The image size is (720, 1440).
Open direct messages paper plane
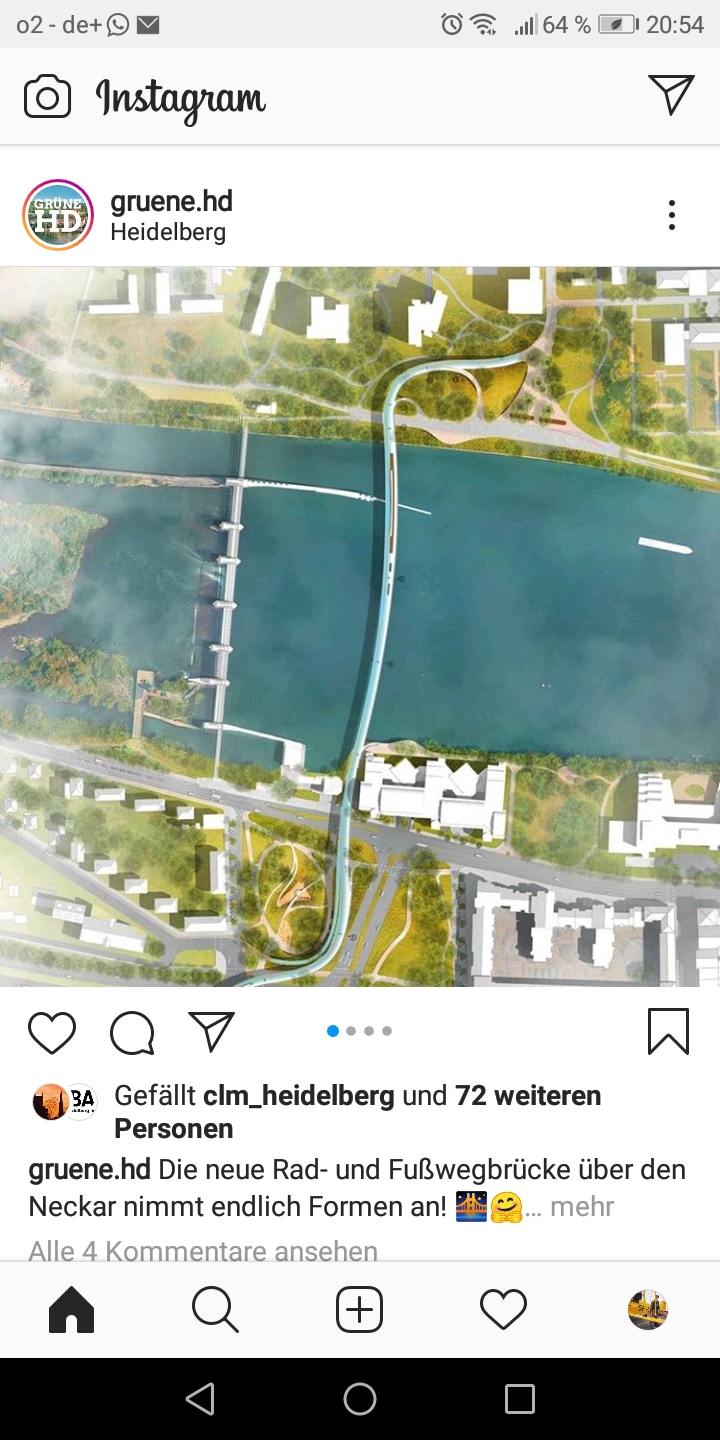click(671, 95)
